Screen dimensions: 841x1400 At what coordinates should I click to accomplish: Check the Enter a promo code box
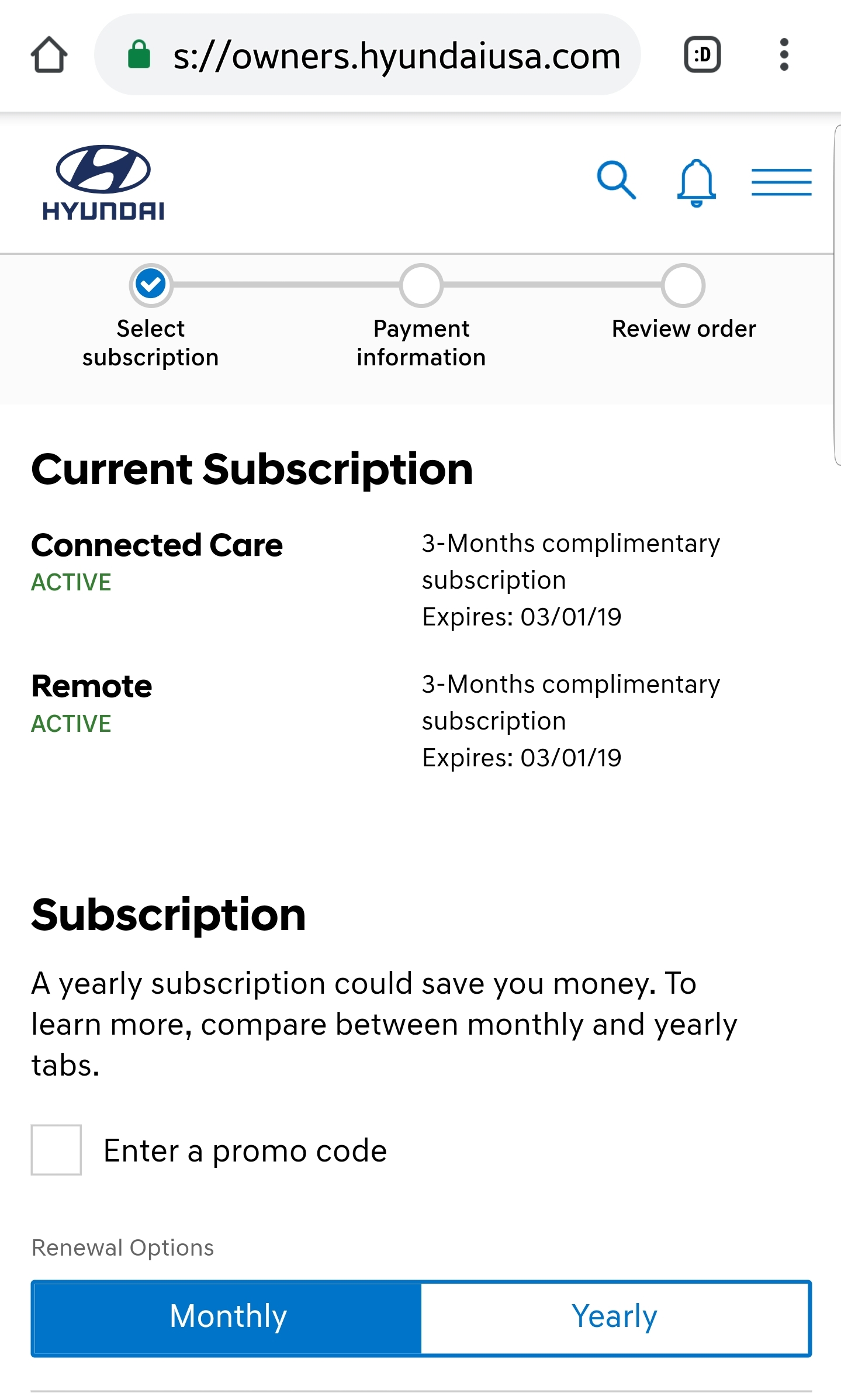pyautogui.click(x=56, y=1150)
